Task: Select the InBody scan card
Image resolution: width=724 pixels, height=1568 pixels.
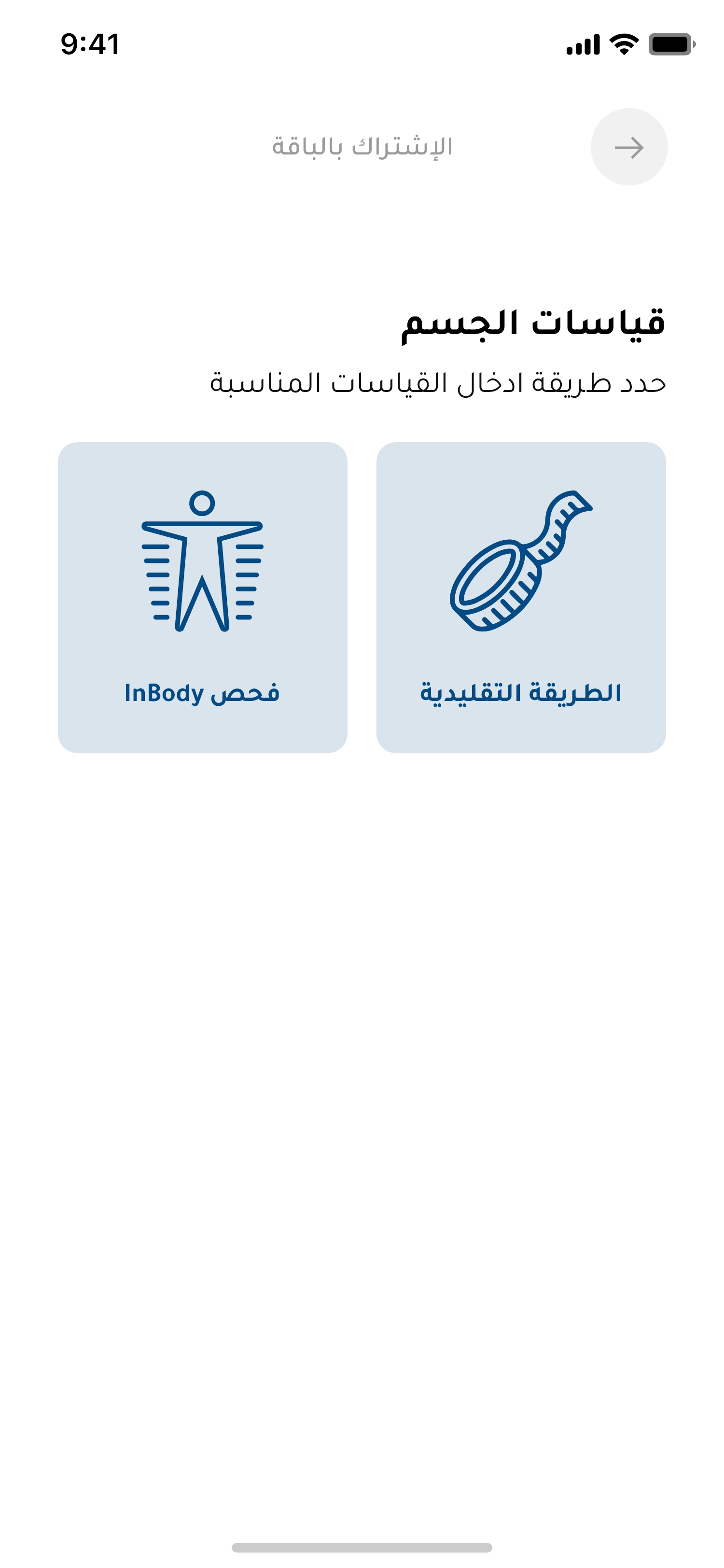Action: click(203, 597)
